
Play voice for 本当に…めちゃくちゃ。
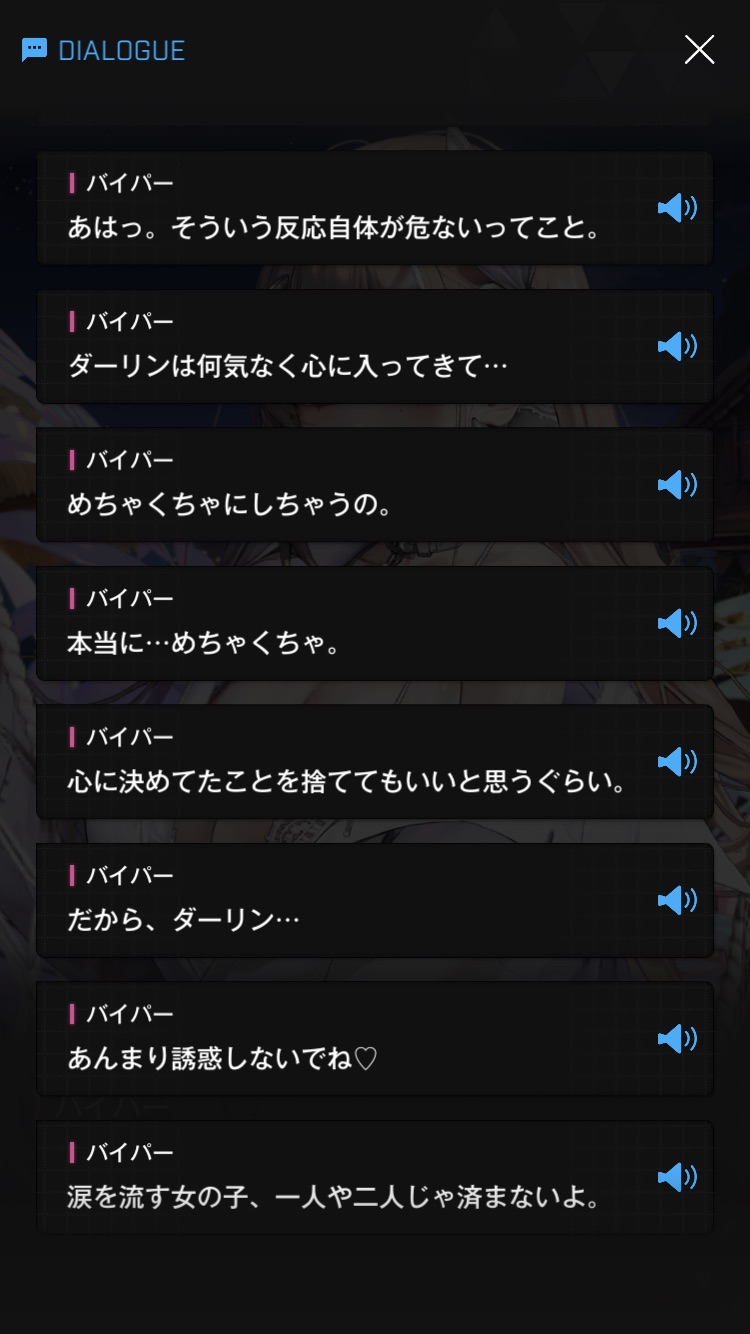click(x=677, y=623)
